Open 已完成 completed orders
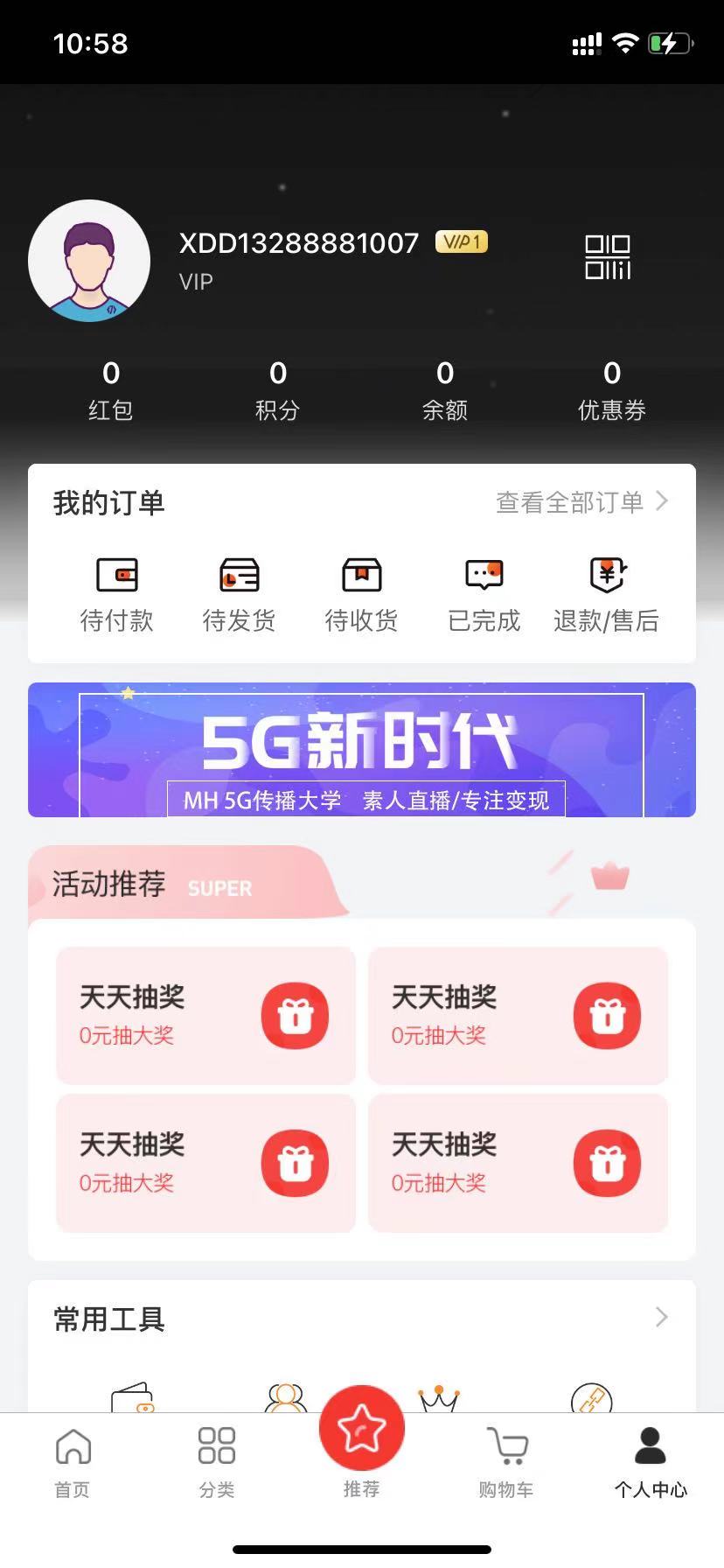Image resolution: width=724 pixels, height=1568 pixels. click(484, 595)
